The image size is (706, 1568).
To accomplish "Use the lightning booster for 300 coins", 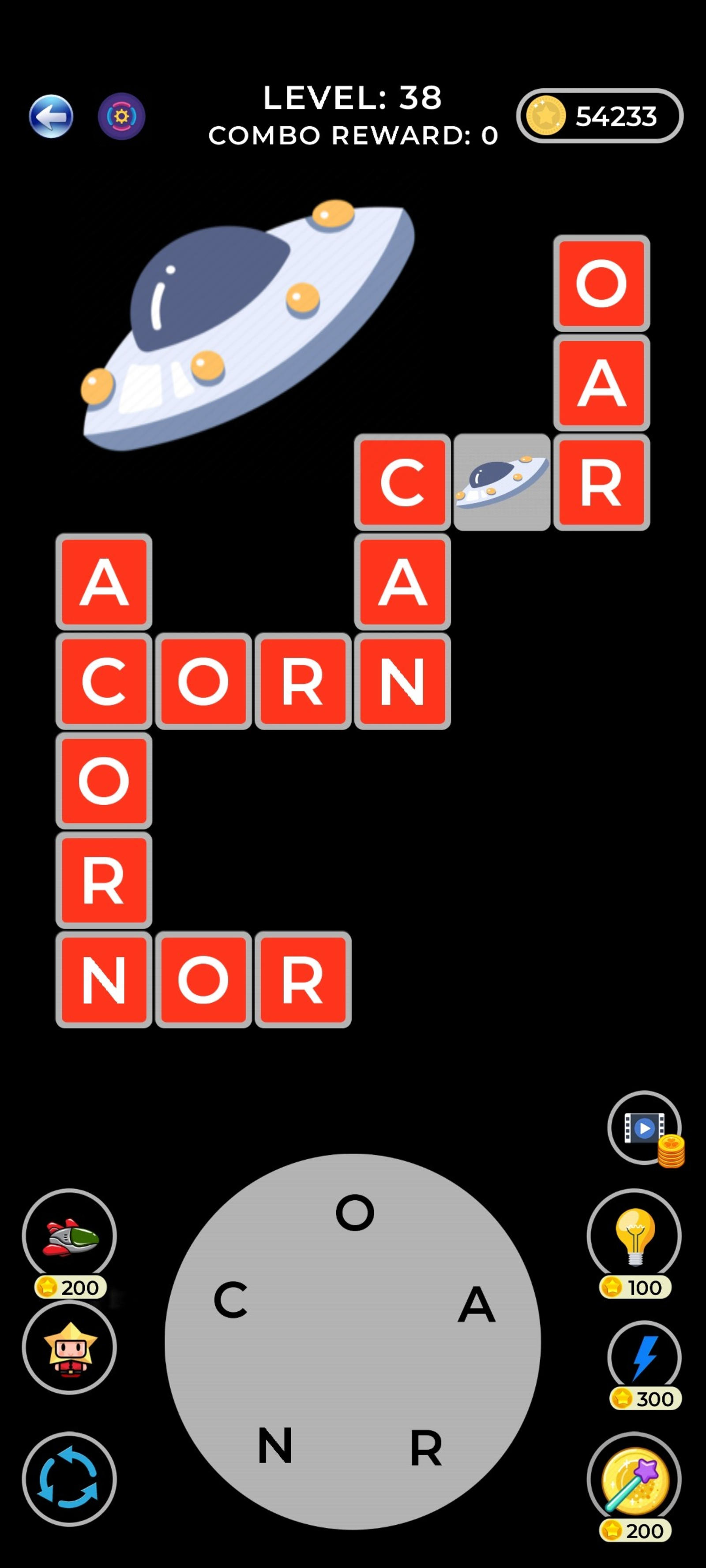I will [645, 1357].
